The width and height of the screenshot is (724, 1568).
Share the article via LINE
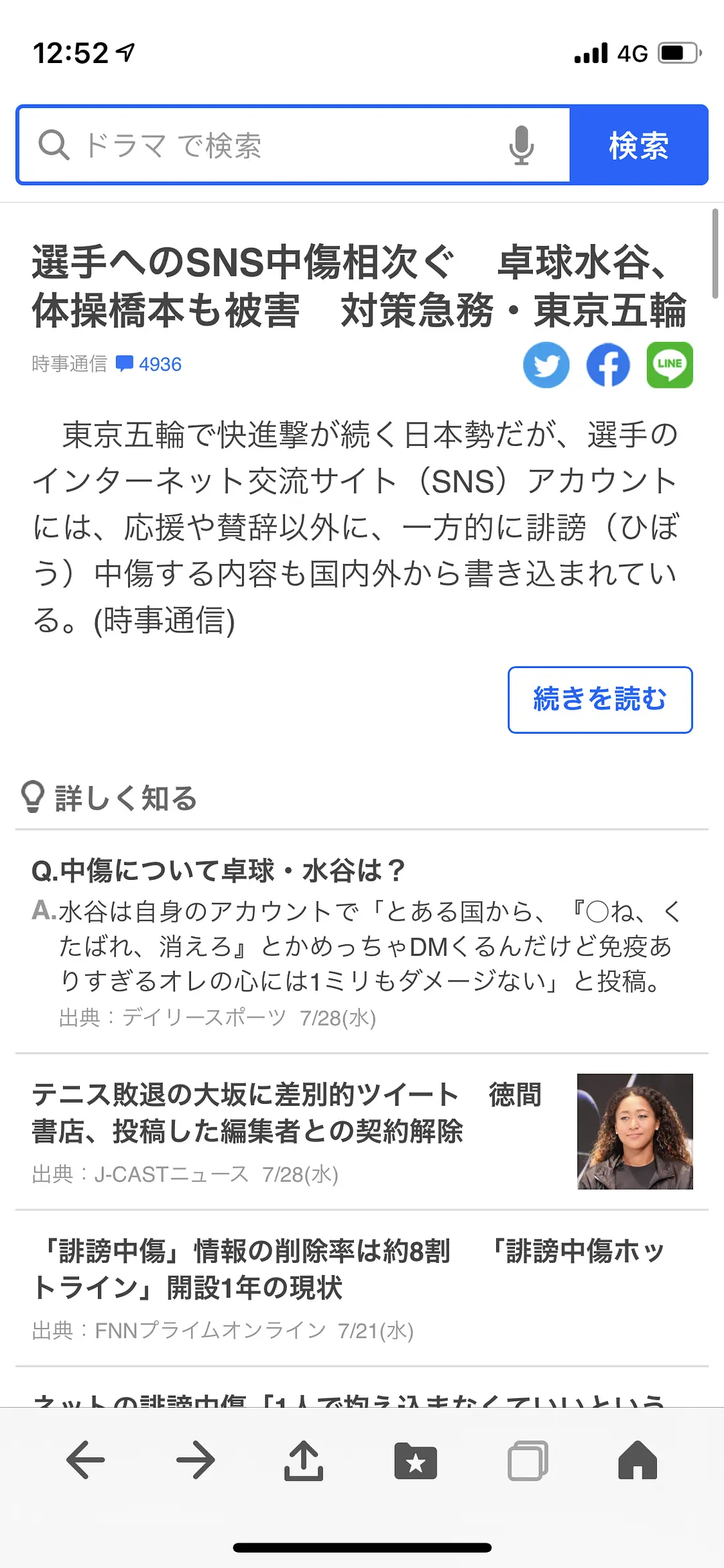pos(670,365)
